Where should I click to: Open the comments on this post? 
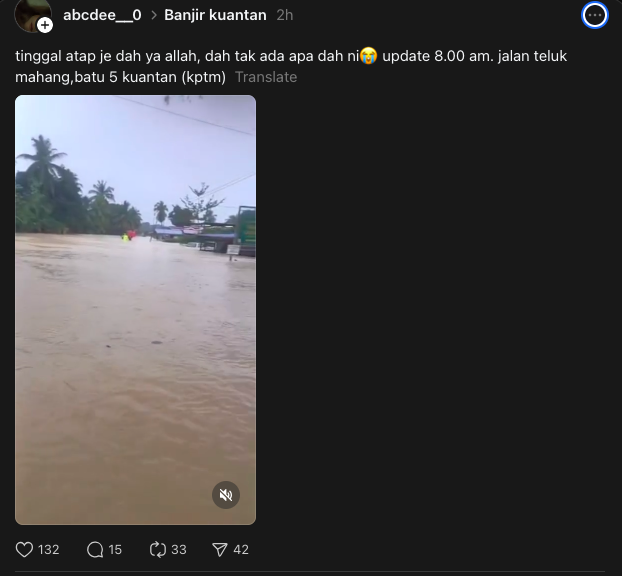pyautogui.click(x=96, y=549)
